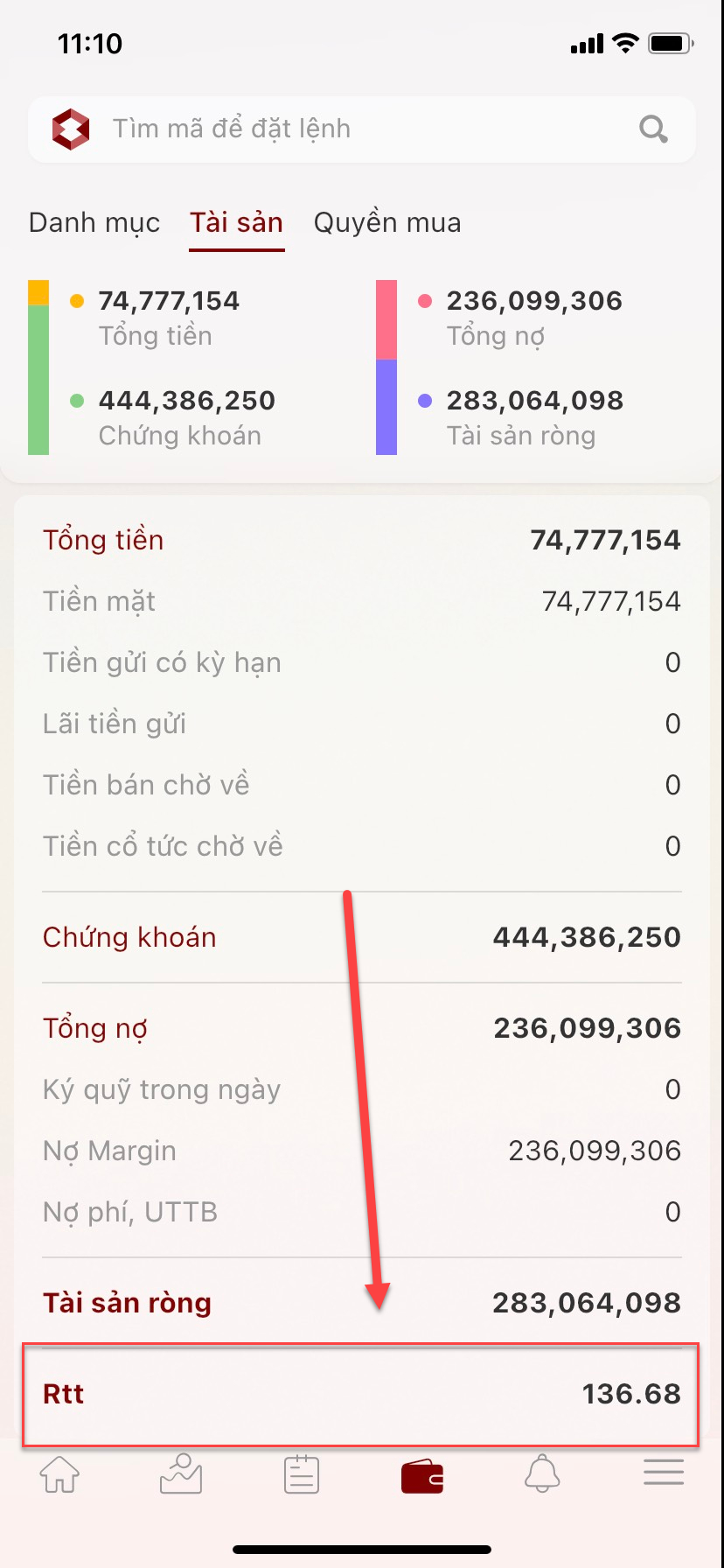Select the wallet assets tab
724x1568 pixels.
[422, 1476]
